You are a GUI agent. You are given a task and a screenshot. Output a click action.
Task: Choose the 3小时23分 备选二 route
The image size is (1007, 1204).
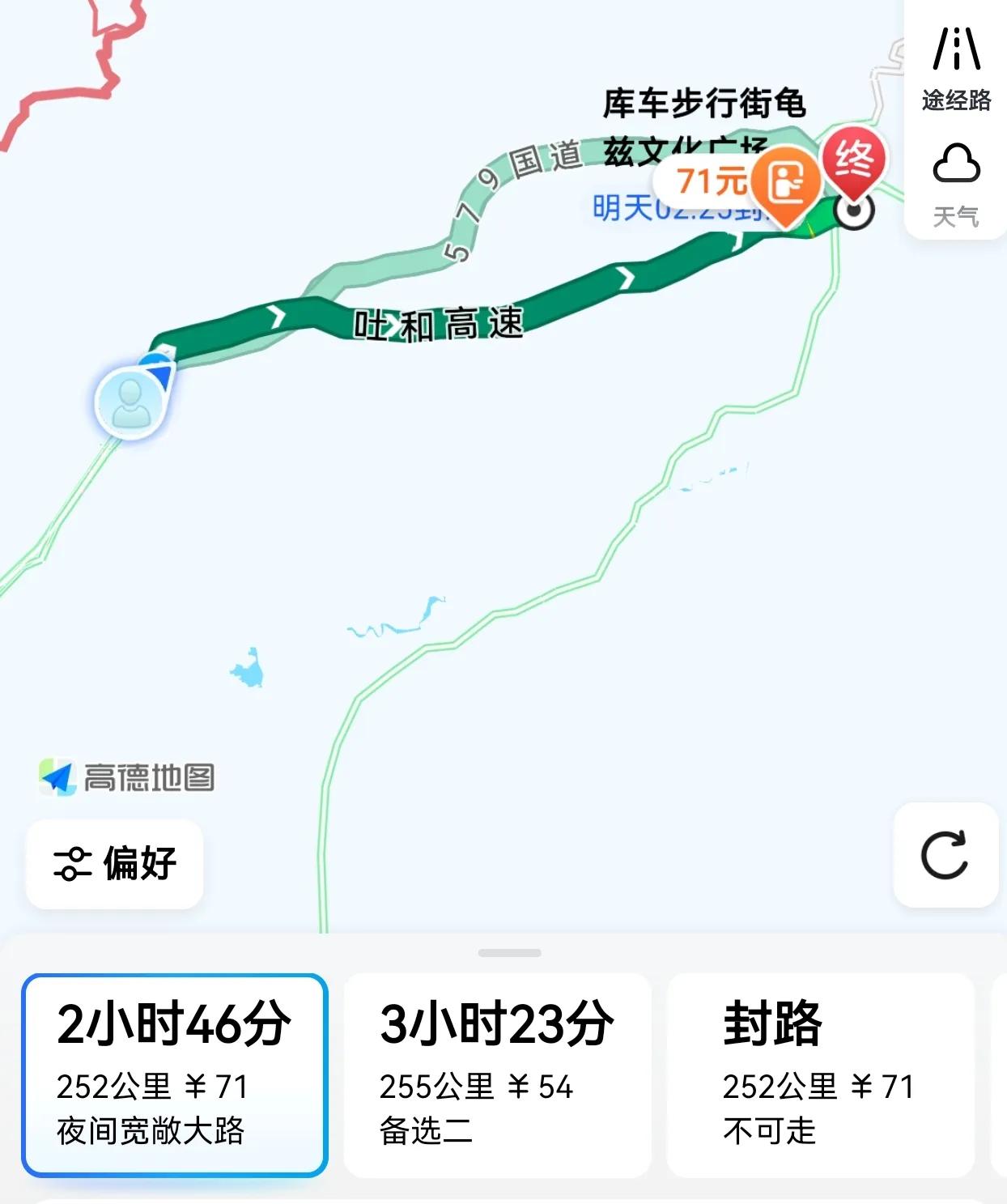(x=497, y=1074)
